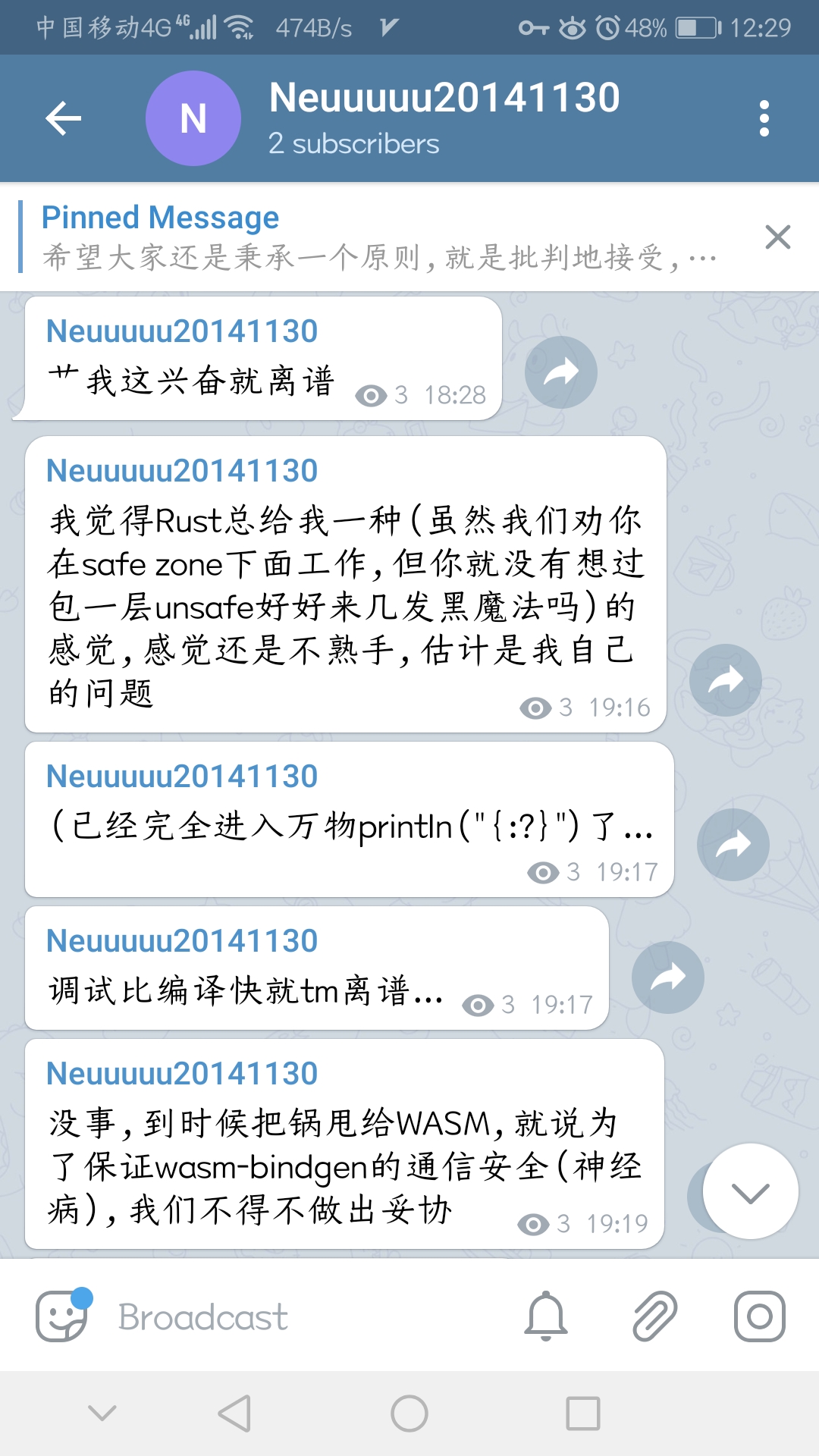The height and width of the screenshot is (1456, 819).
Task: Forward the println message from 19:17
Action: click(x=733, y=845)
